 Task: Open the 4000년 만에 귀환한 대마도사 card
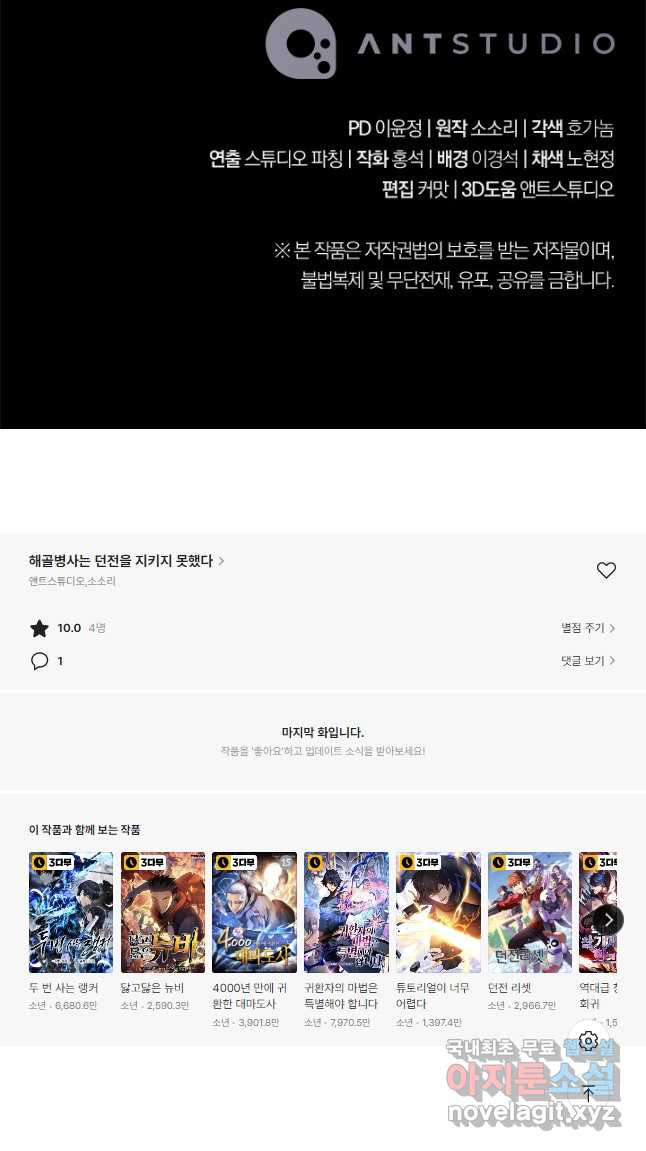click(x=255, y=912)
